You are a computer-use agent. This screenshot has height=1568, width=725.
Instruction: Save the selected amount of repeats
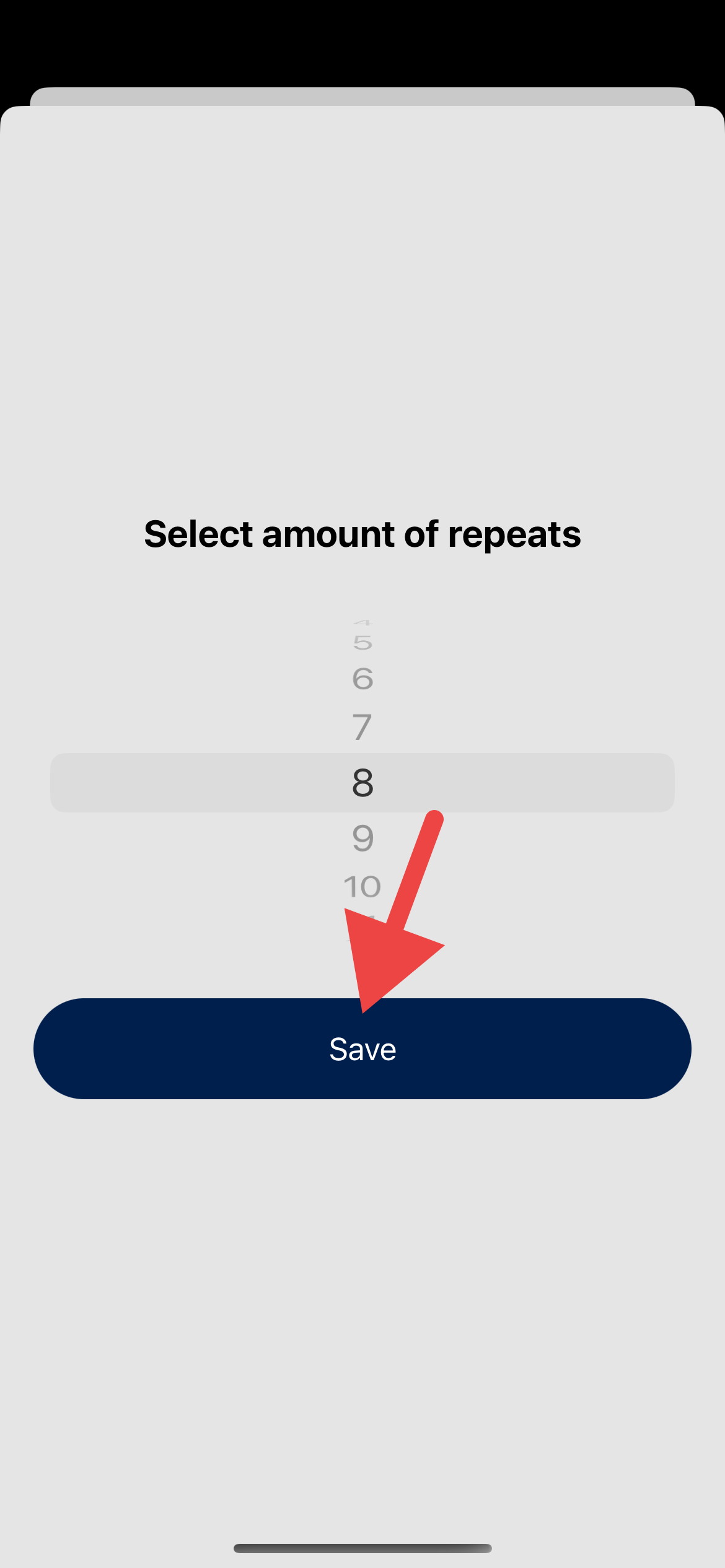pos(362,1048)
